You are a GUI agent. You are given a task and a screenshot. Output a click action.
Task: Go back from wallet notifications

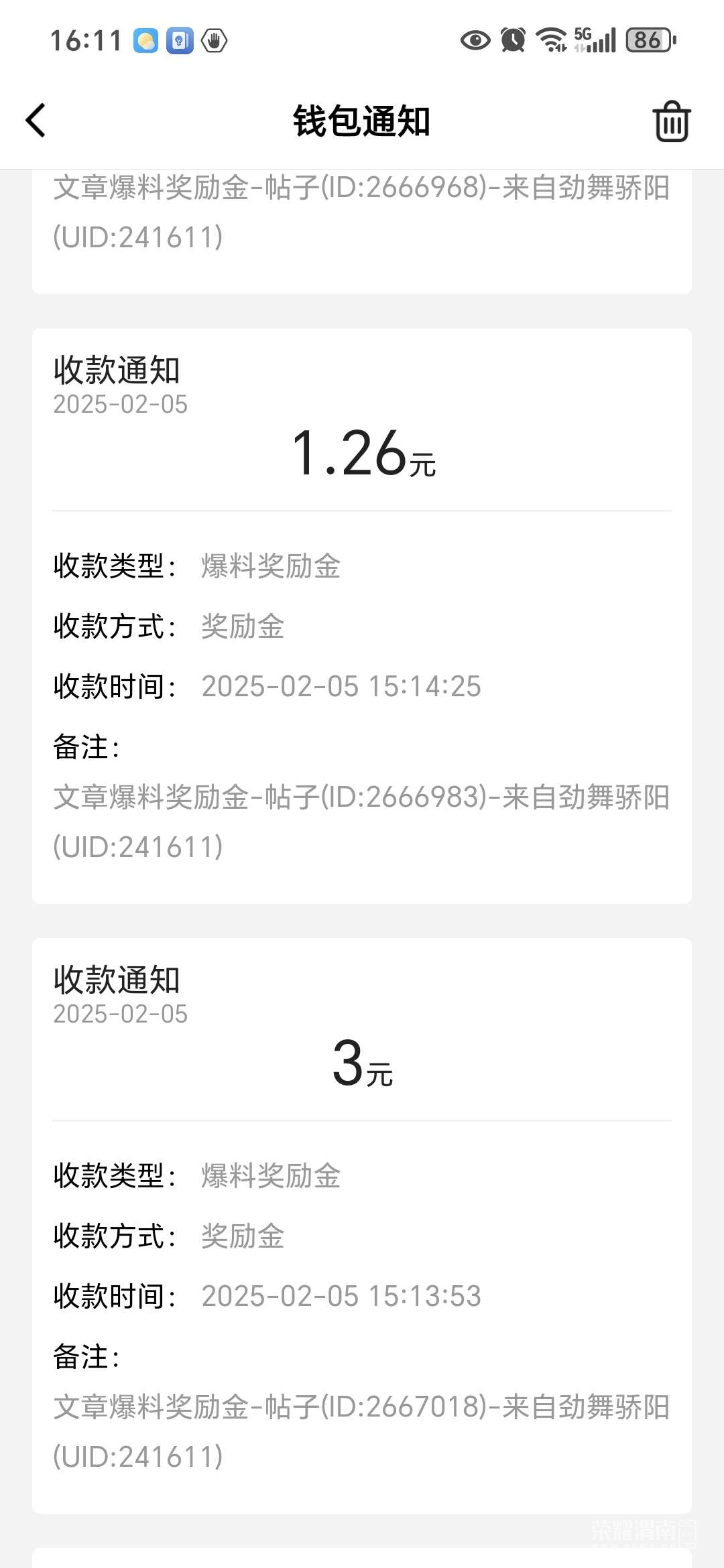coord(36,121)
